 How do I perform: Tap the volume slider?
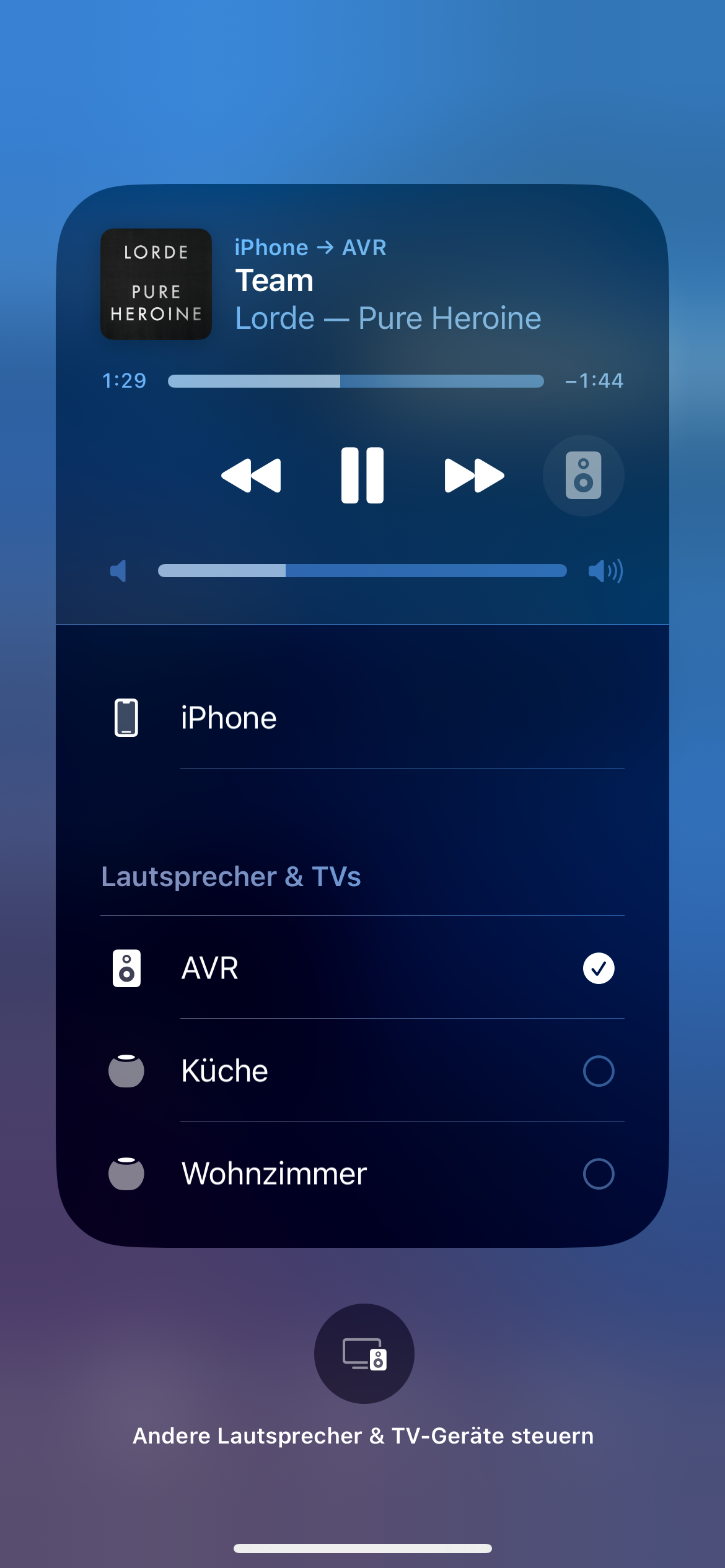click(362, 570)
